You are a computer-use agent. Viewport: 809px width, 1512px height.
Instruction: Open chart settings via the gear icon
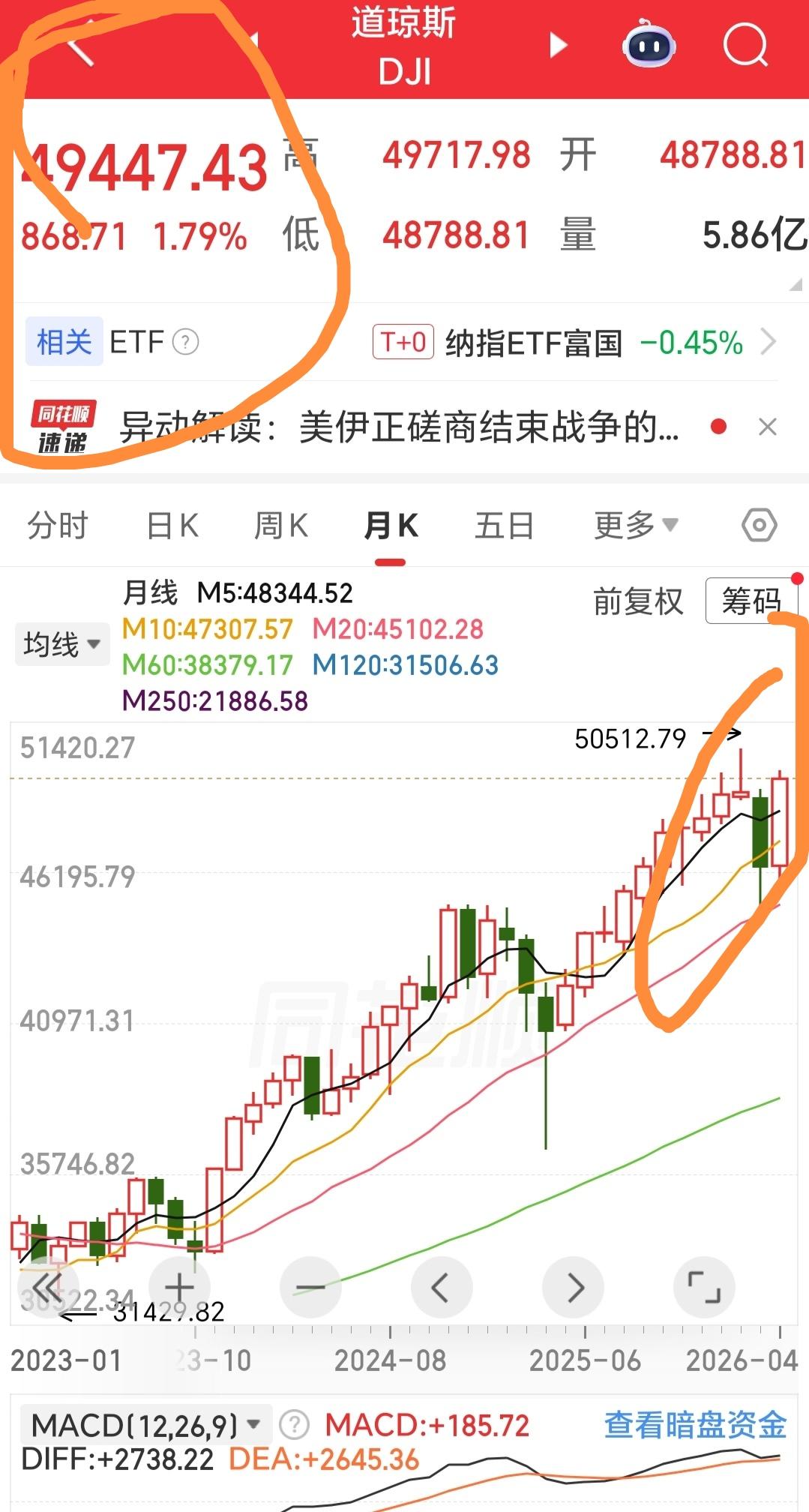[x=758, y=525]
